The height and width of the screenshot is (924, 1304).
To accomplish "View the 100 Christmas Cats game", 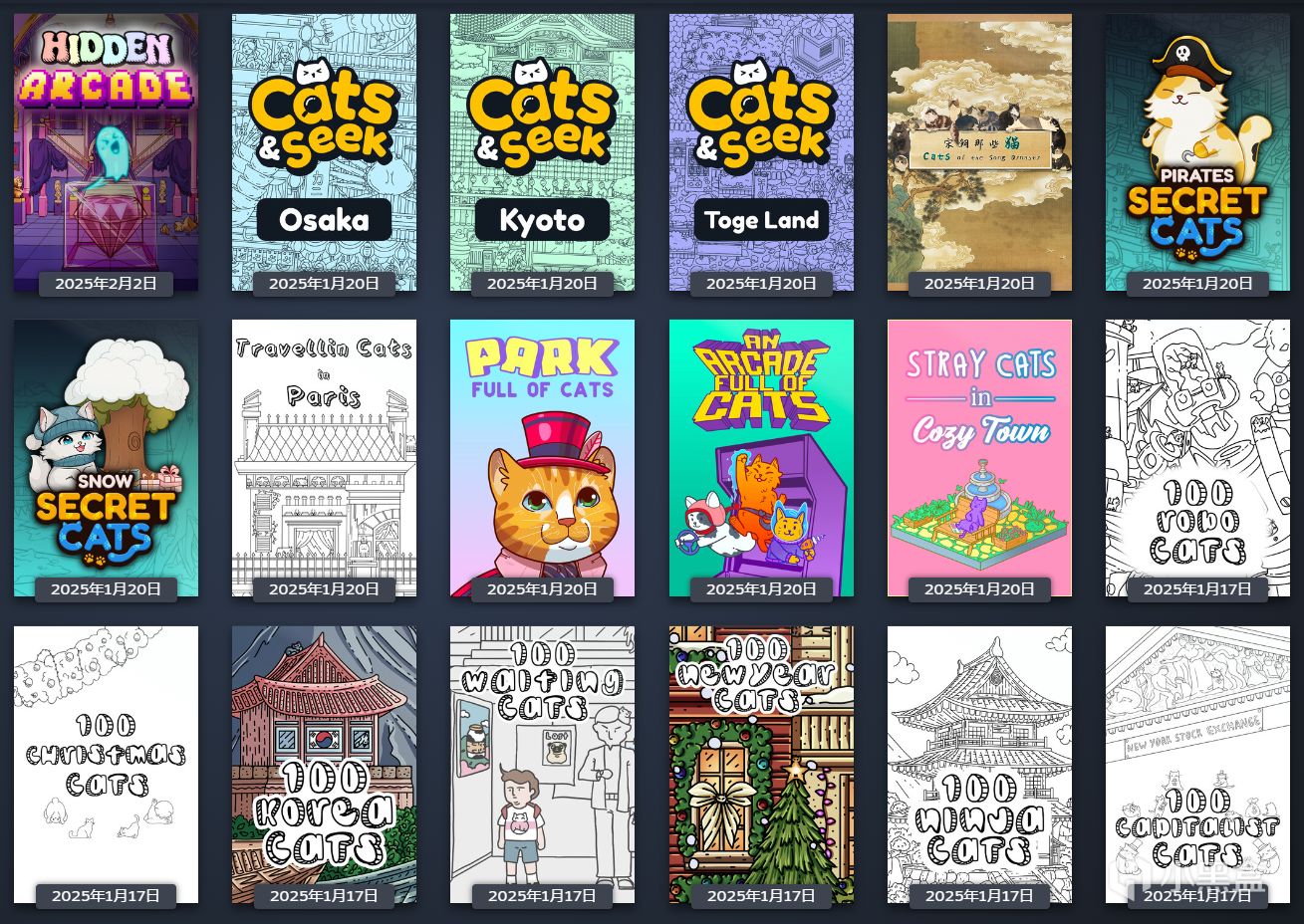I will 106,763.
